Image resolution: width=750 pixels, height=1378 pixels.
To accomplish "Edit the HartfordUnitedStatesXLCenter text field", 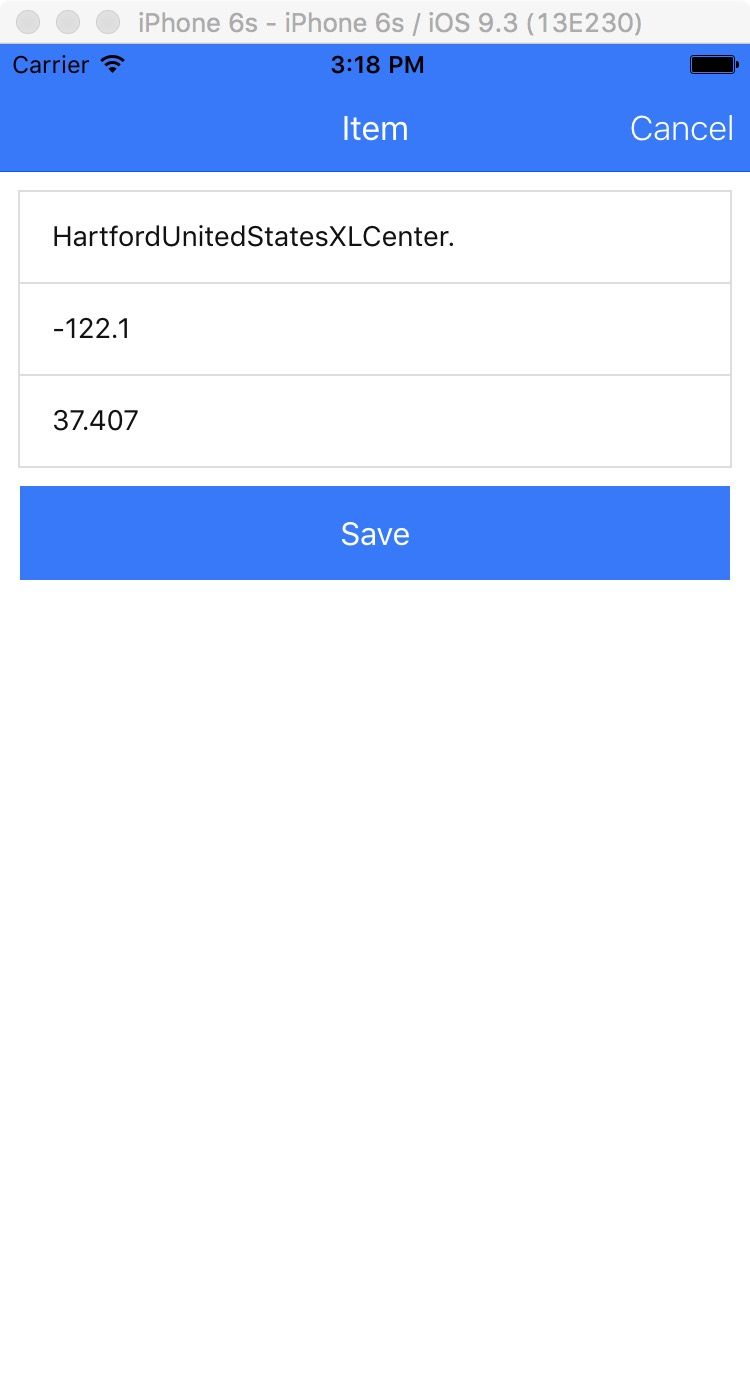I will coord(375,237).
